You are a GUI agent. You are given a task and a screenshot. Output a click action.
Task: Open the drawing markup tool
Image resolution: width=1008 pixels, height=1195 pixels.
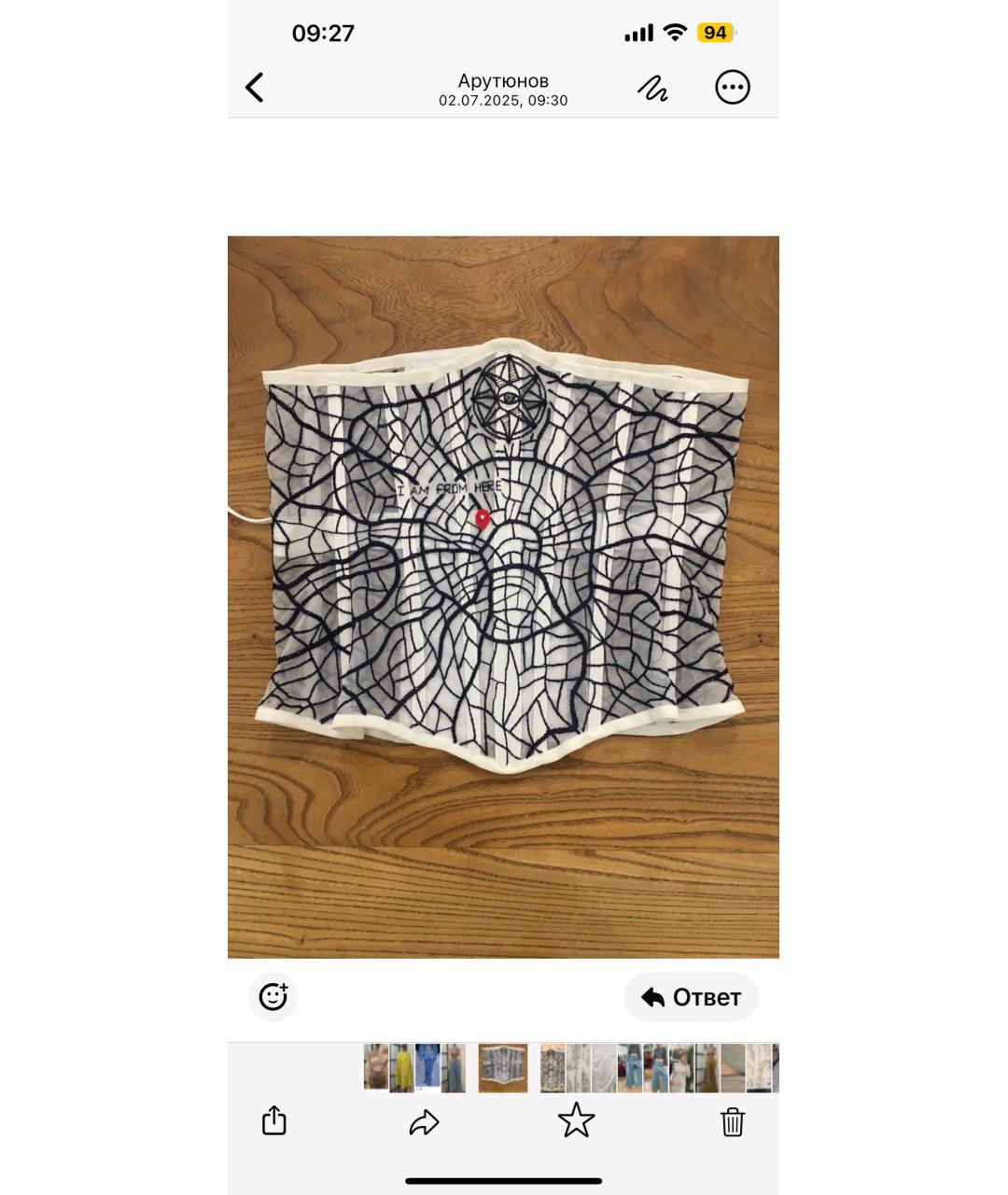point(652,88)
